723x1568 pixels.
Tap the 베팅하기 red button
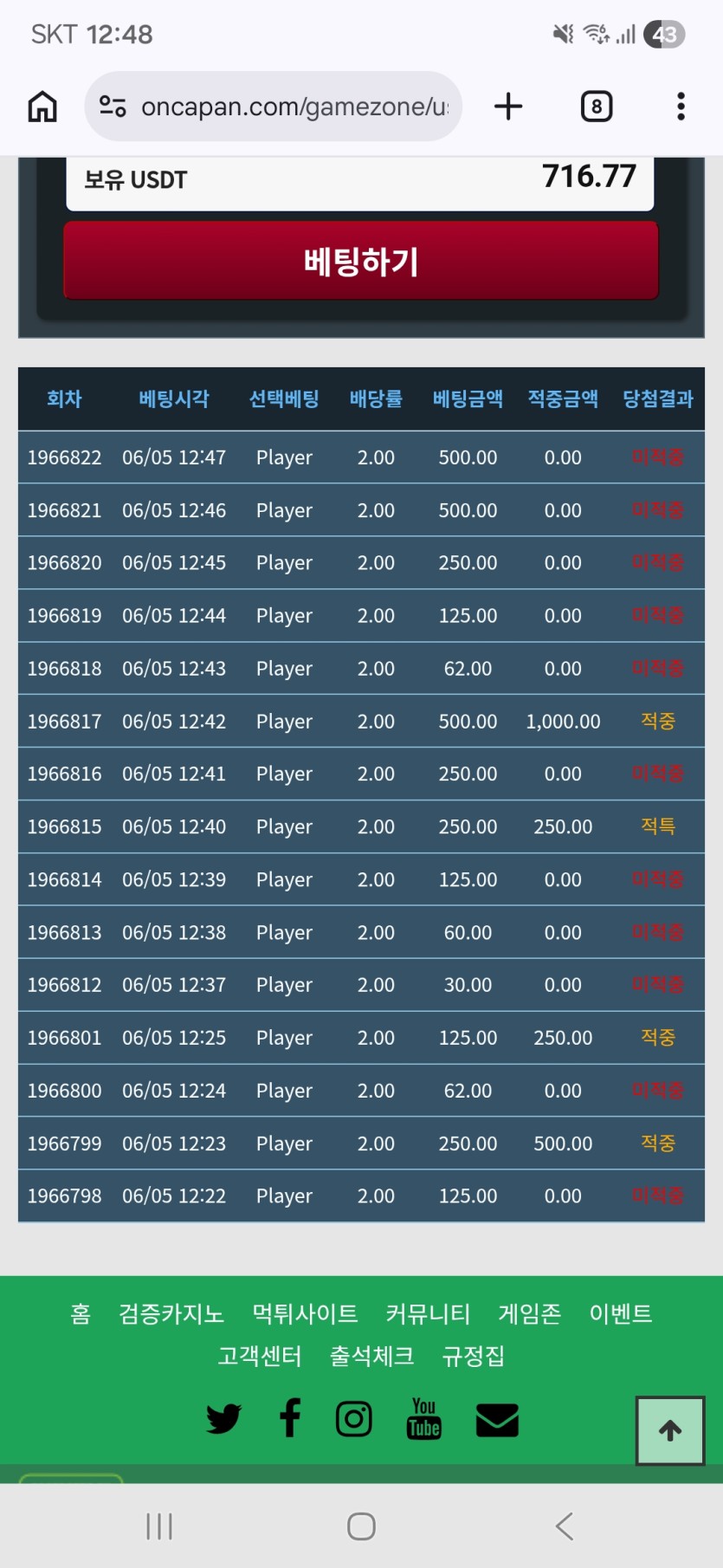point(361,261)
